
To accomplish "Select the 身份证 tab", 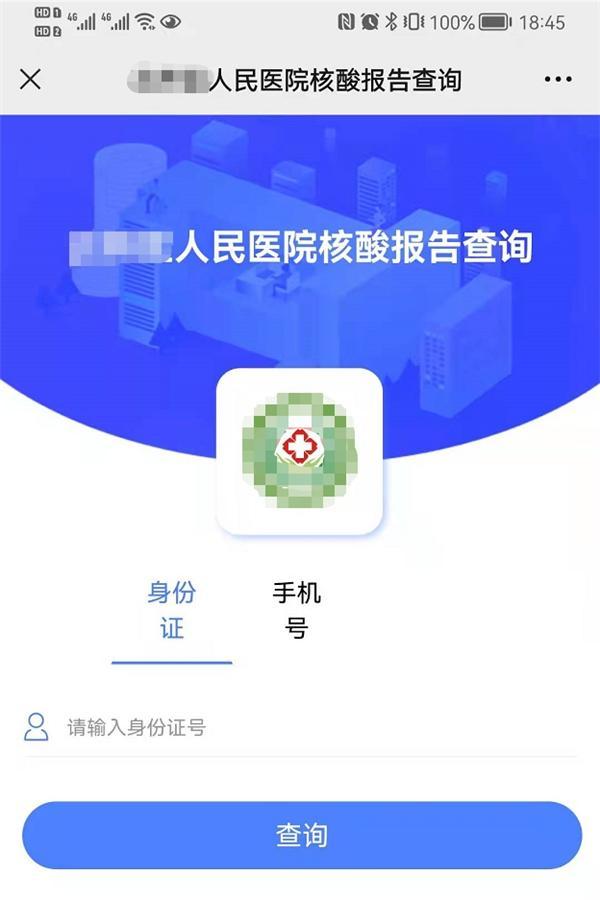I will pyautogui.click(x=172, y=611).
